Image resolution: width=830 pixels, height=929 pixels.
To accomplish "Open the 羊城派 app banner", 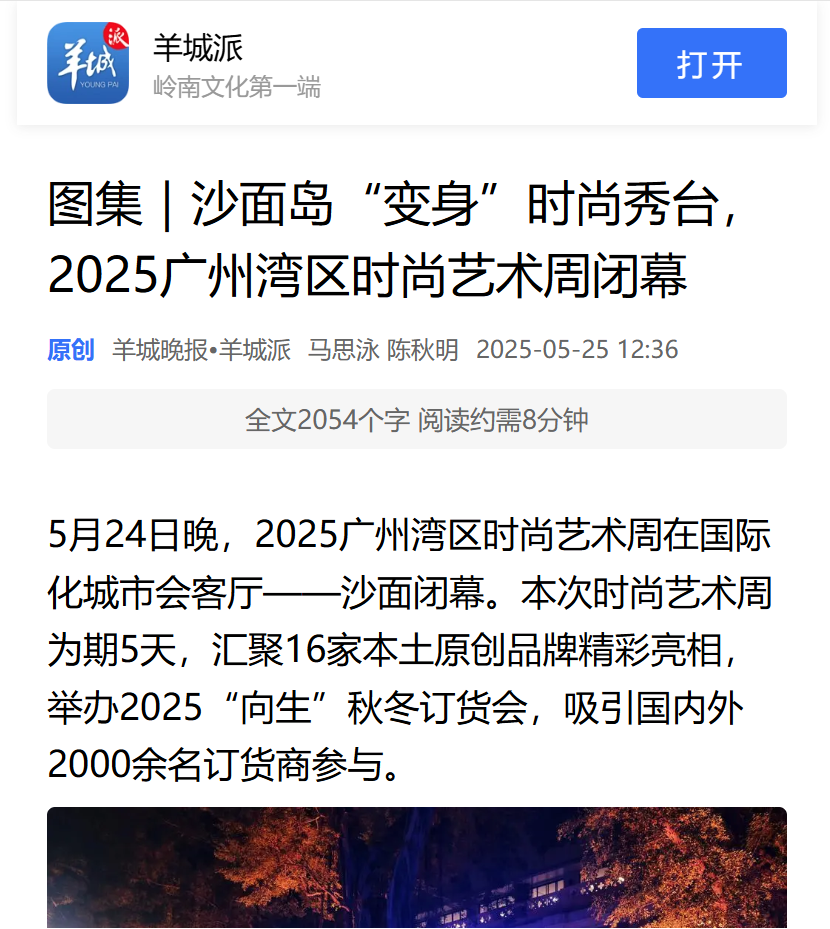I will tap(235, 64).
